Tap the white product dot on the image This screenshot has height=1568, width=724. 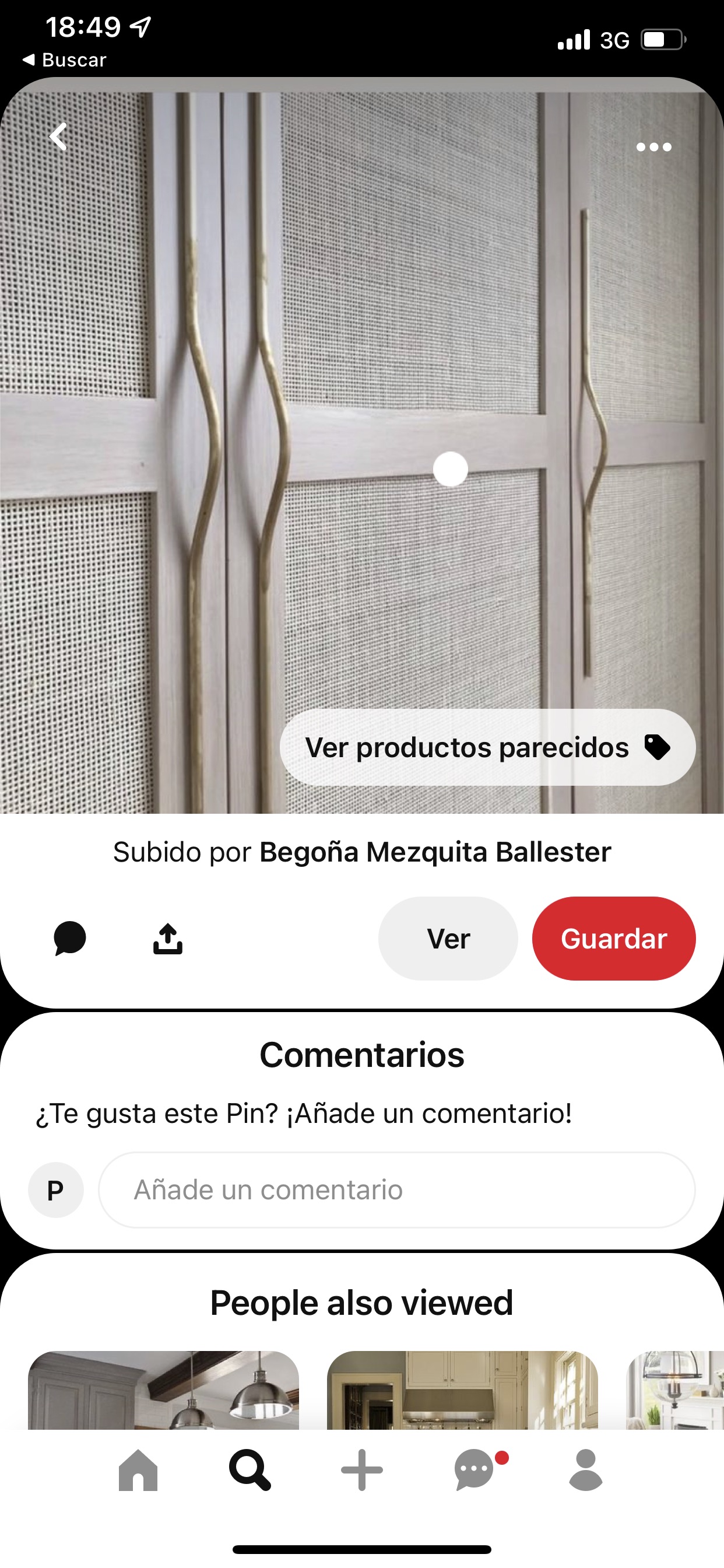450,468
